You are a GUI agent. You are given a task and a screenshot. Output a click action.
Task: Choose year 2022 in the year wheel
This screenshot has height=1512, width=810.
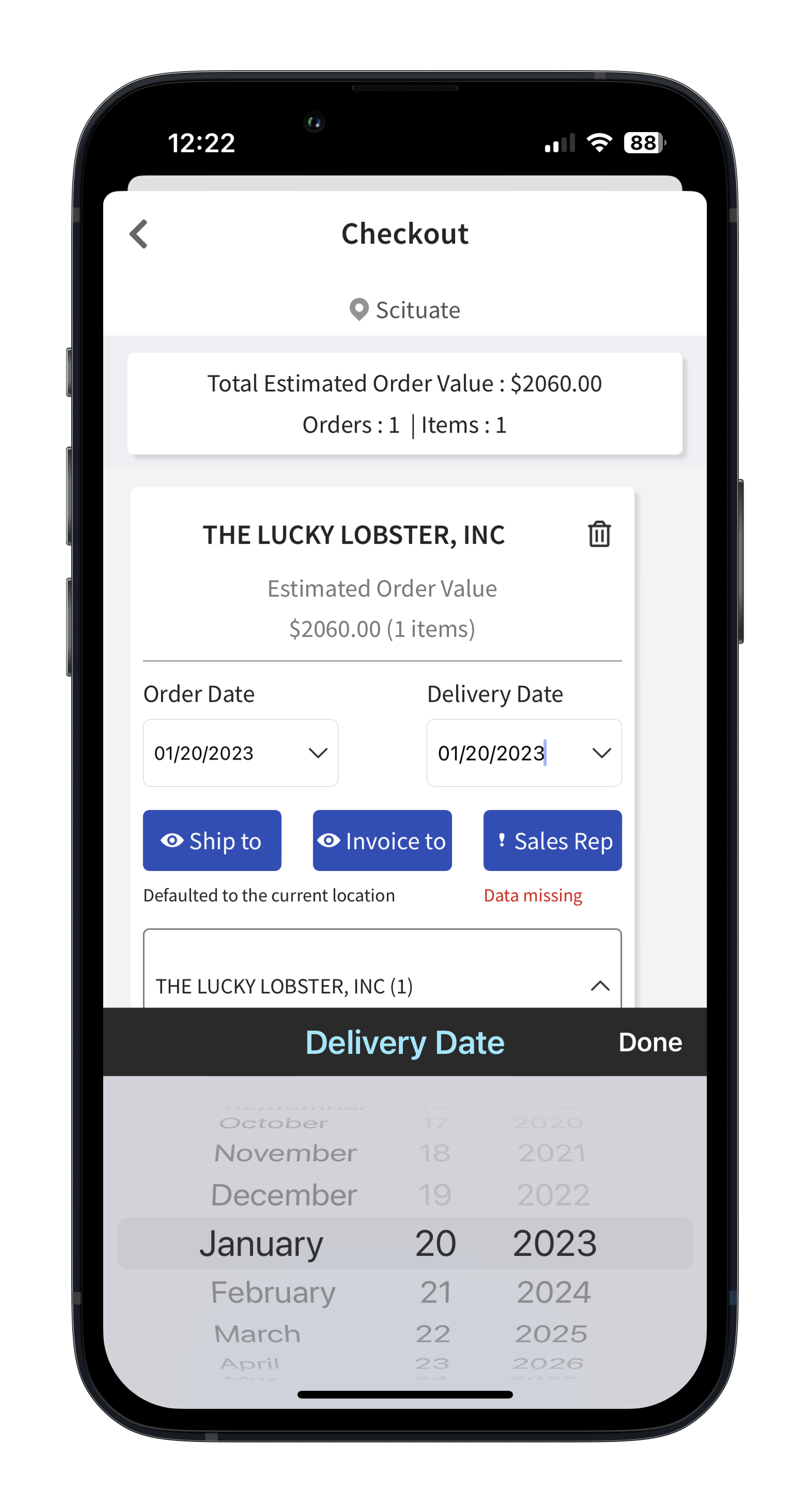(553, 1195)
